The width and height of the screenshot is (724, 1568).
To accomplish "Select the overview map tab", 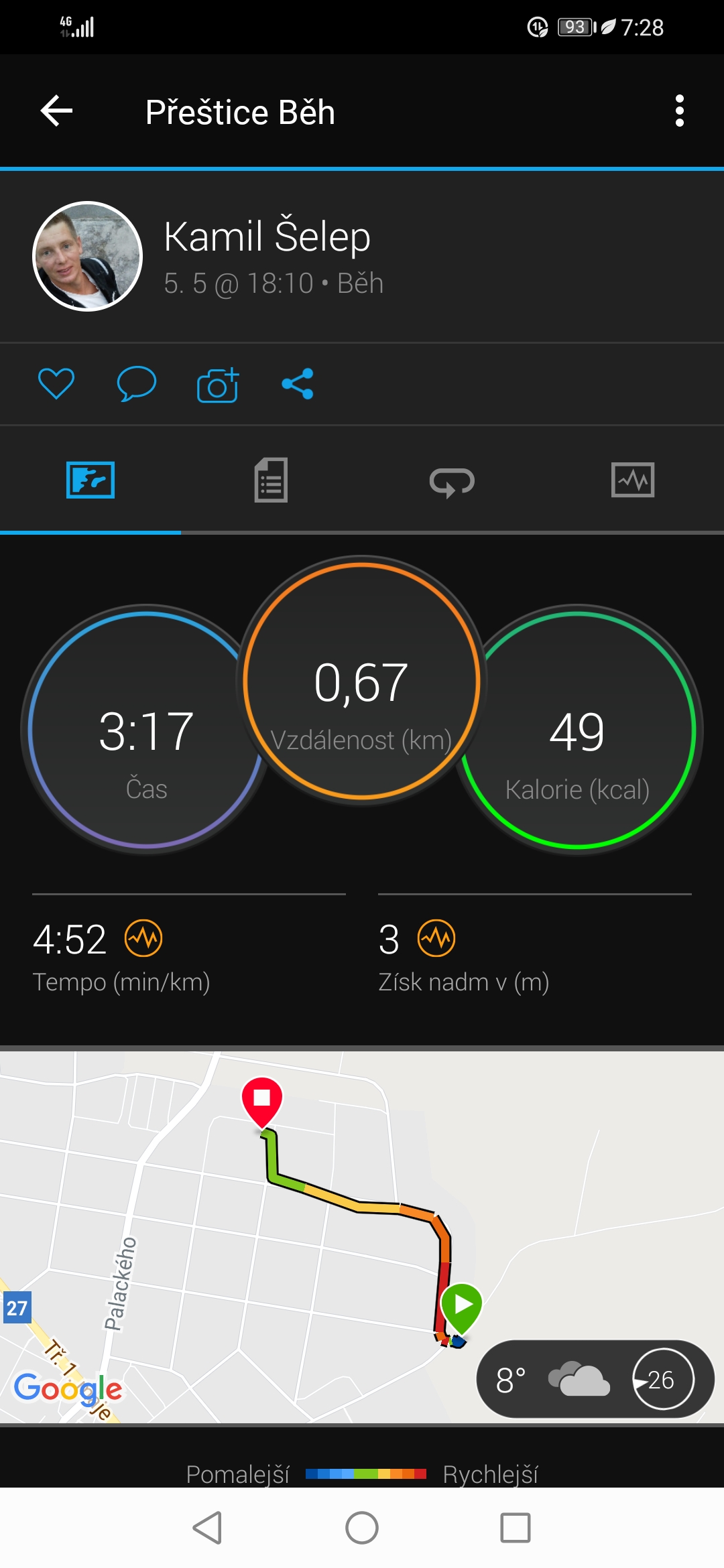I will pyautogui.click(x=90, y=480).
